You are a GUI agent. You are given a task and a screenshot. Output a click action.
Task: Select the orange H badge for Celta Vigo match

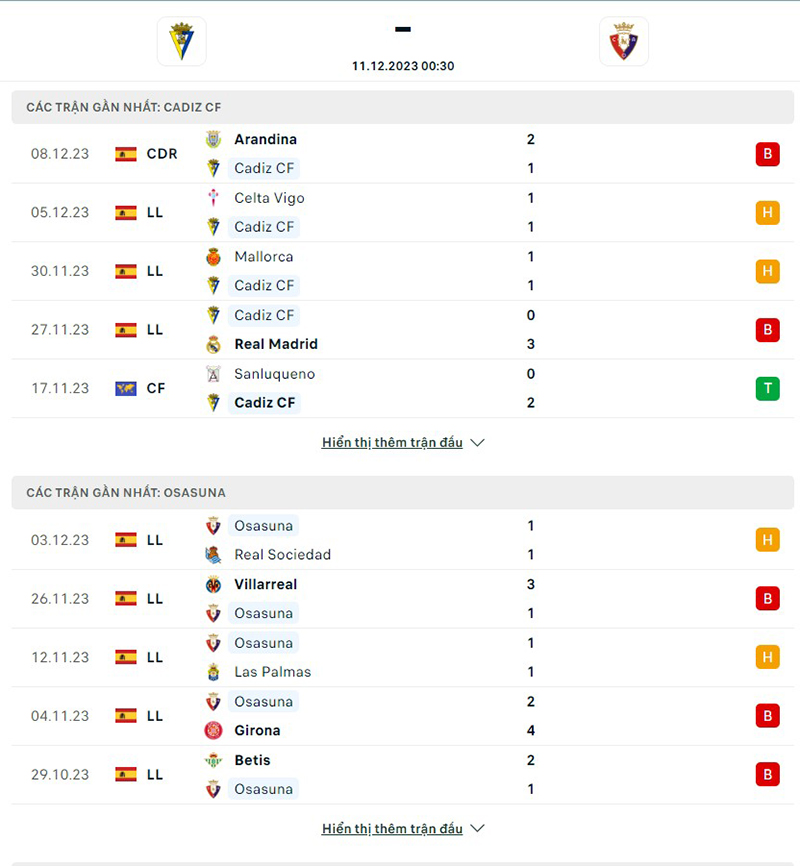(x=767, y=212)
